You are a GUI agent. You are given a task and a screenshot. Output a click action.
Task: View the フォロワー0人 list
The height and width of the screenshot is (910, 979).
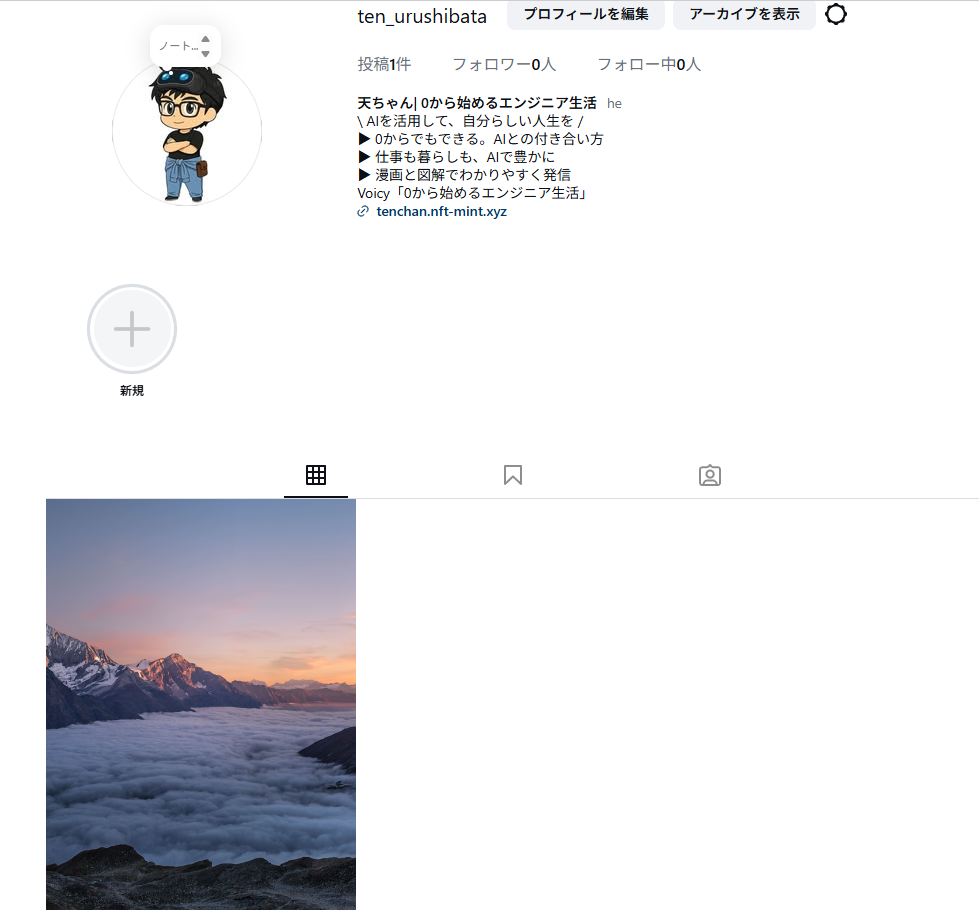504,64
